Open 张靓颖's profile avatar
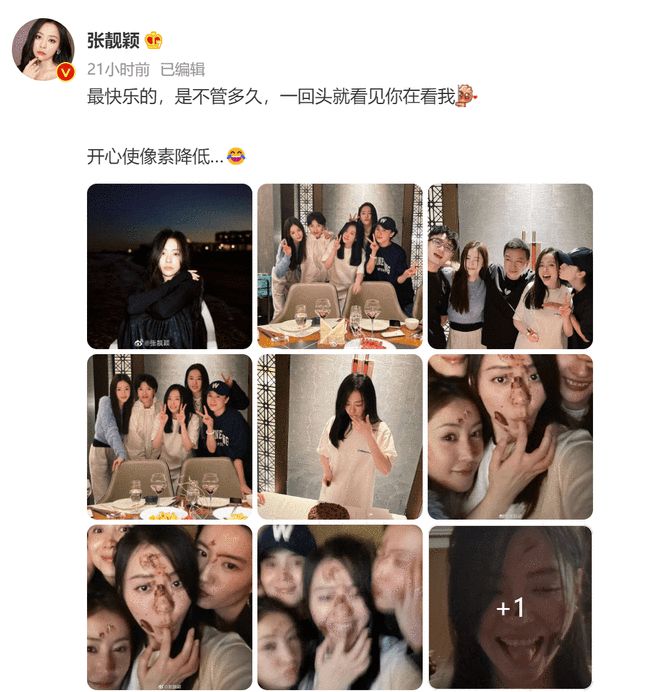Image resolution: width=660 pixels, height=692 pixels. pos(43,49)
